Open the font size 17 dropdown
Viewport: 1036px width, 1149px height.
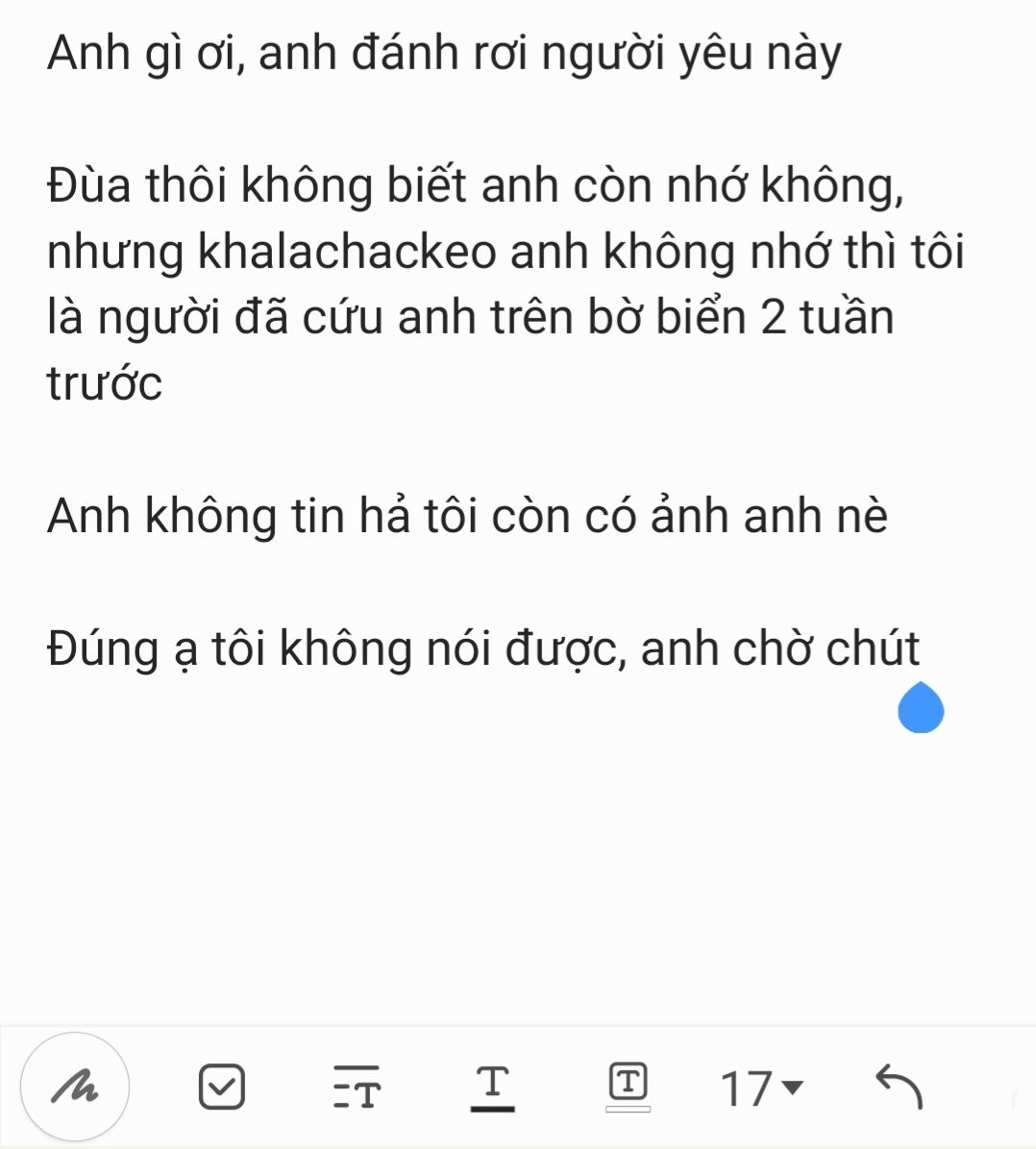(x=762, y=1088)
